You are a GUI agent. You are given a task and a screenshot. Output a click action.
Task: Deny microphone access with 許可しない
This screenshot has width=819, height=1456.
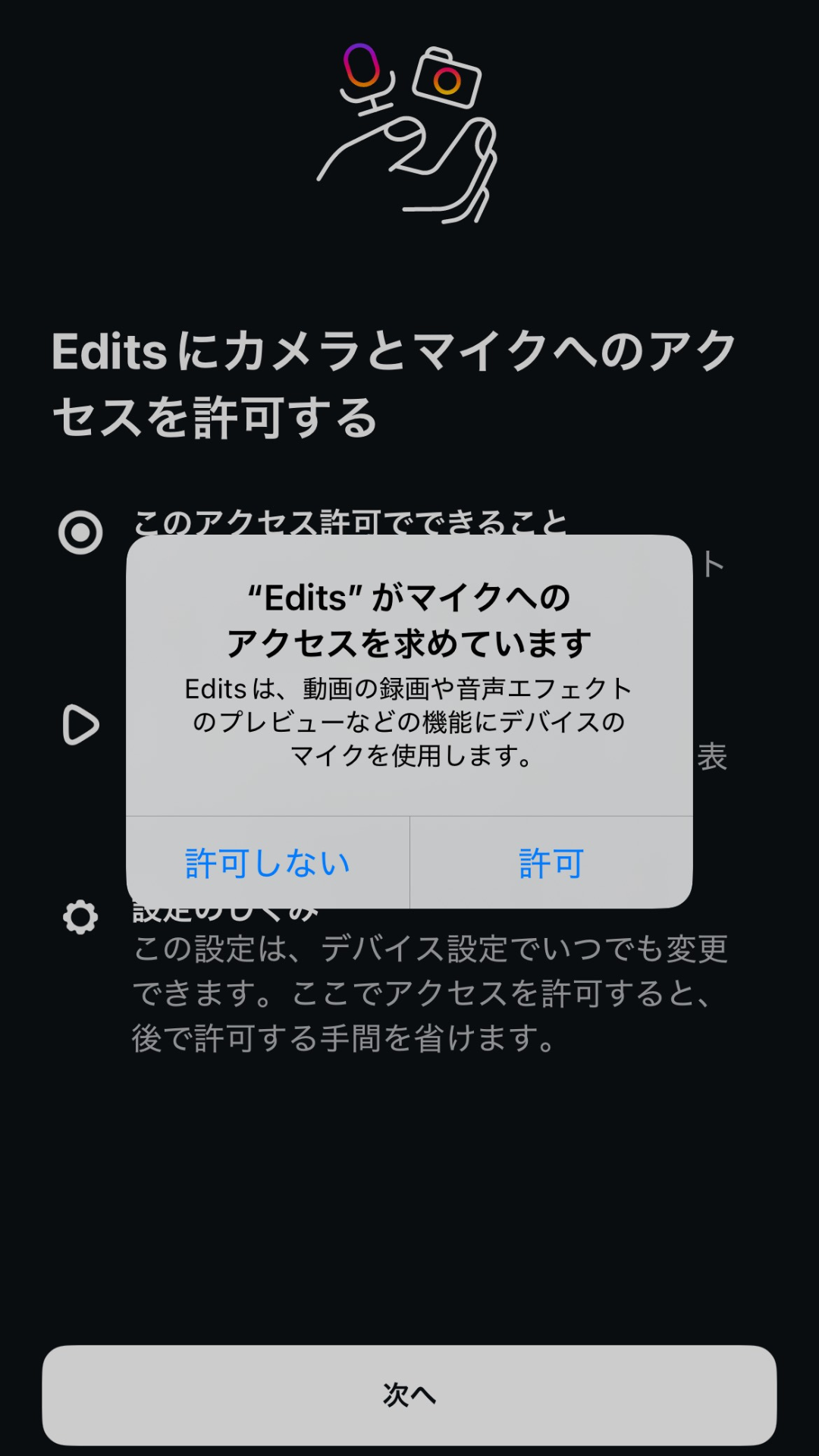(x=268, y=863)
